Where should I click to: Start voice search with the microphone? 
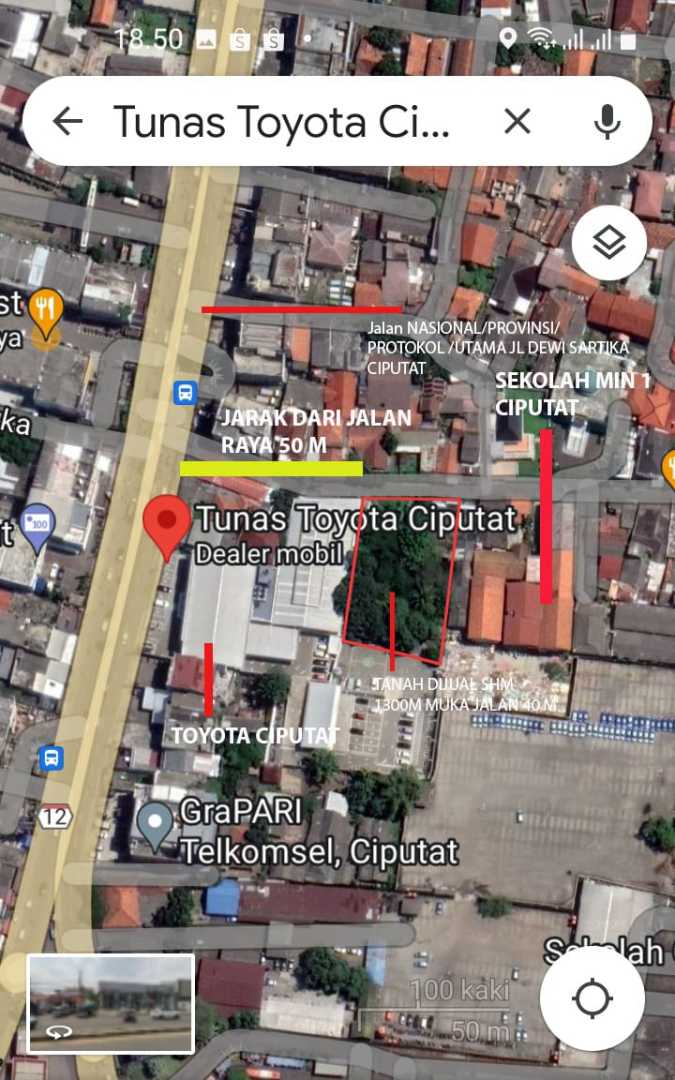click(x=606, y=122)
